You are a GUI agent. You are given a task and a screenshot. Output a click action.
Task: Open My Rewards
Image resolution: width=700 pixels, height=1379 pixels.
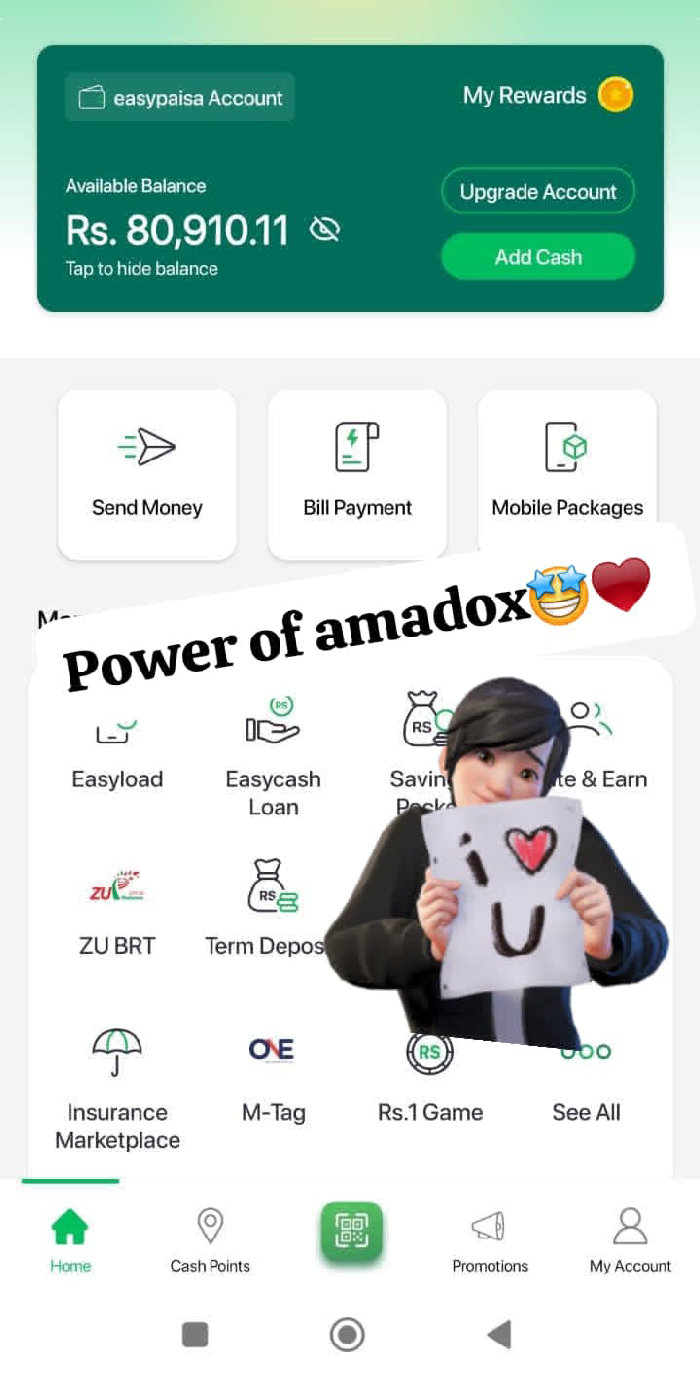click(547, 96)
